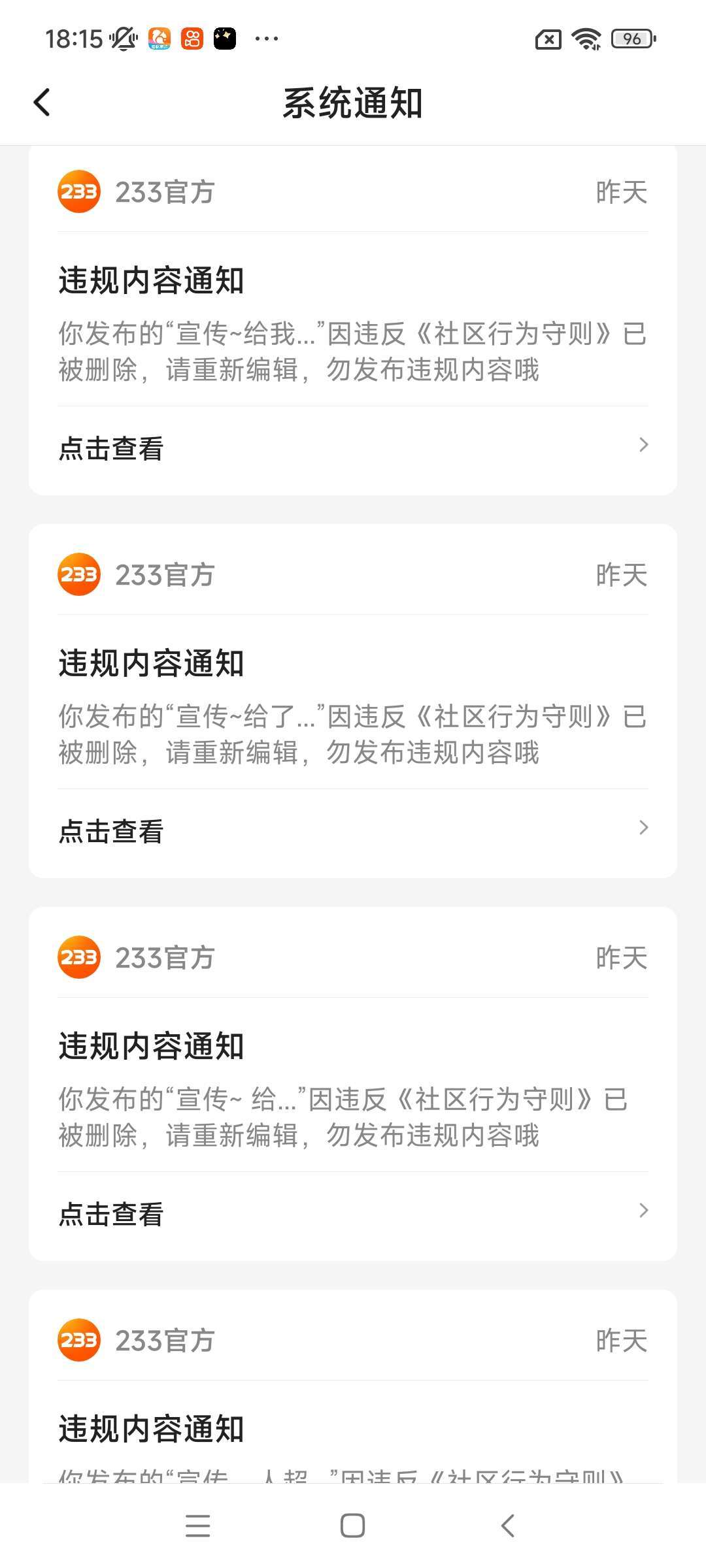Open 点击查看 under the "宣传~给我..." notice
This screenshot has width=706, height=1568.
[353, 449]
